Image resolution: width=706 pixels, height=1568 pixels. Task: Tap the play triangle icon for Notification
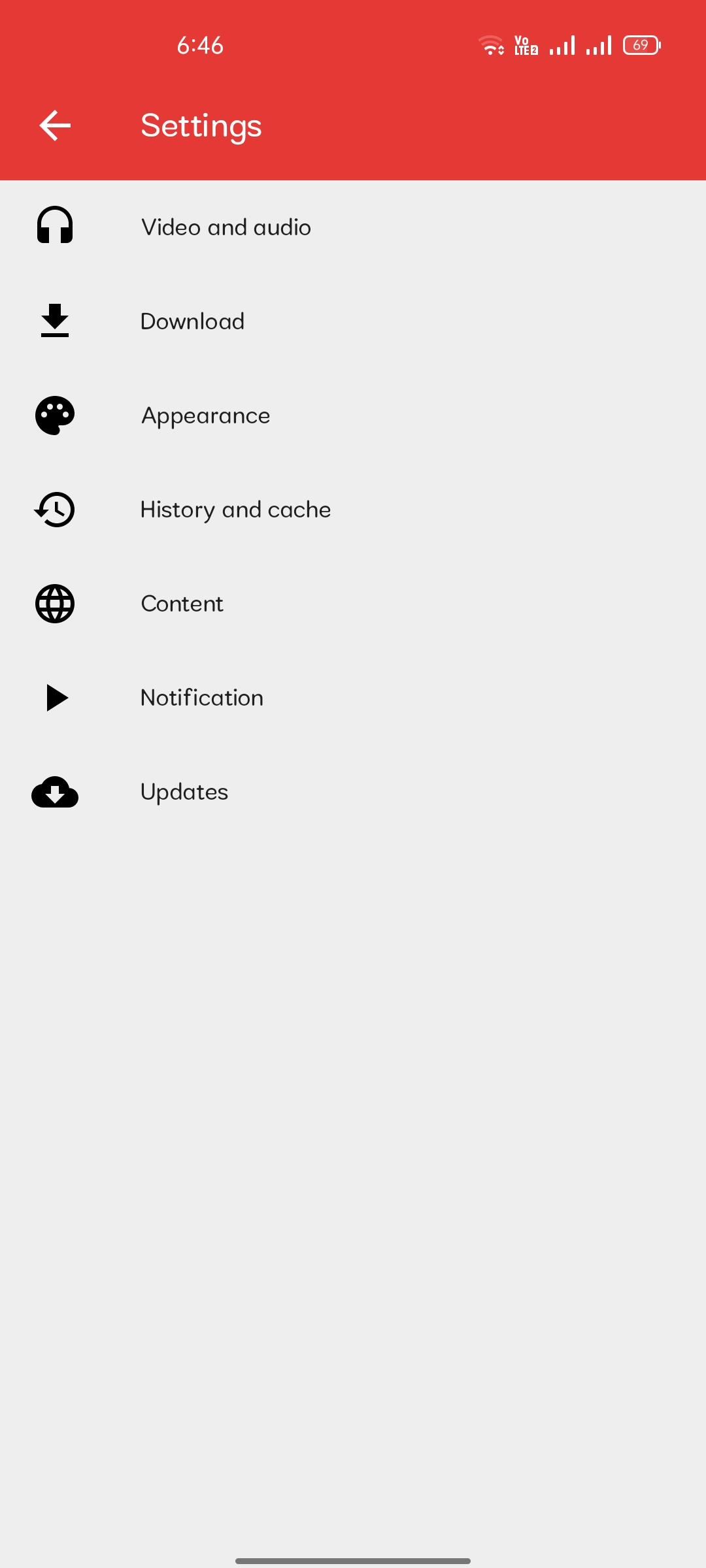point(55,697)
